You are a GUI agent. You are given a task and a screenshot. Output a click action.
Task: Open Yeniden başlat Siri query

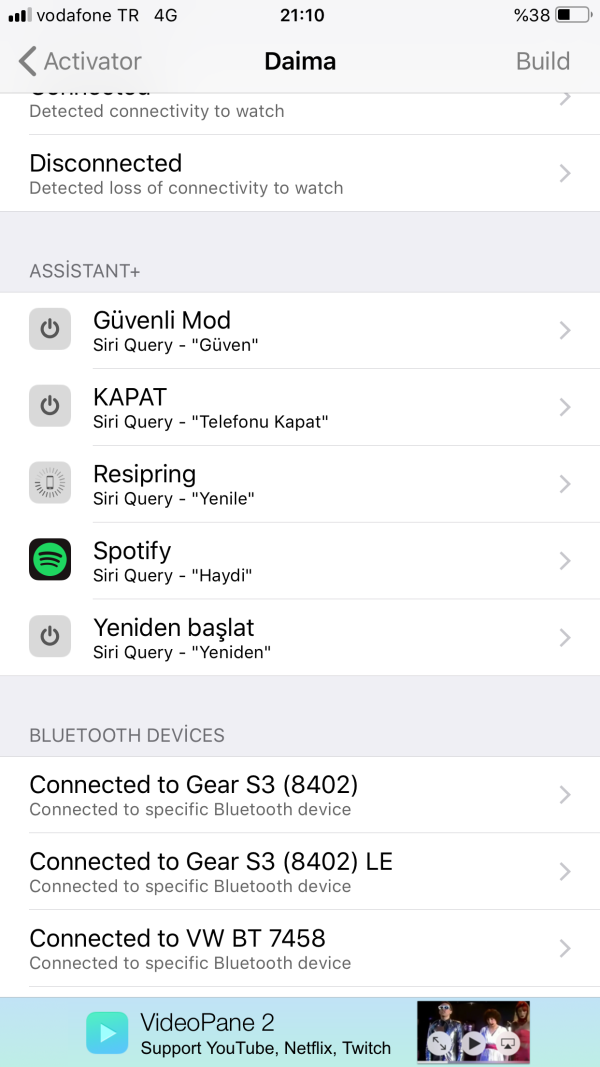pos(300,637)
